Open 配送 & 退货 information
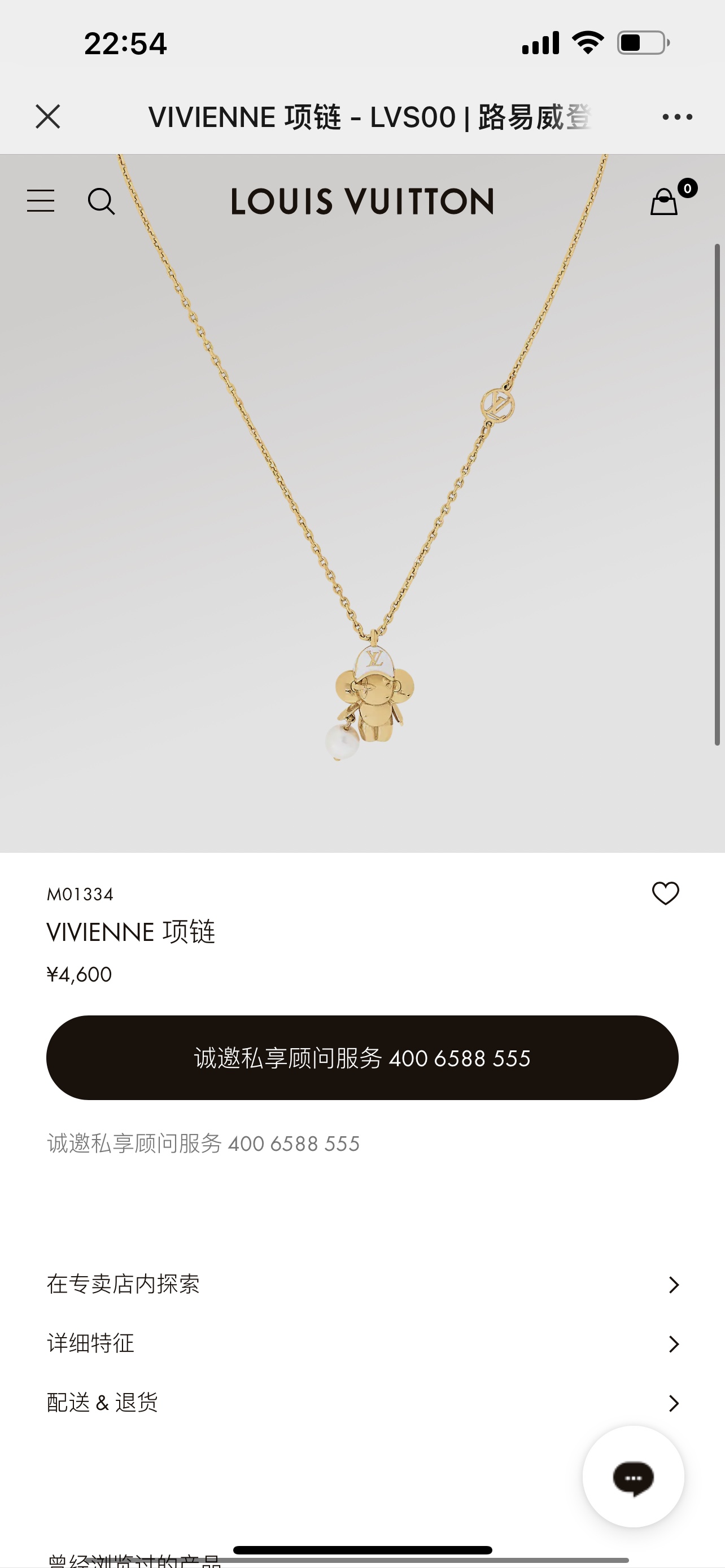 click(x=362, y=1403)
